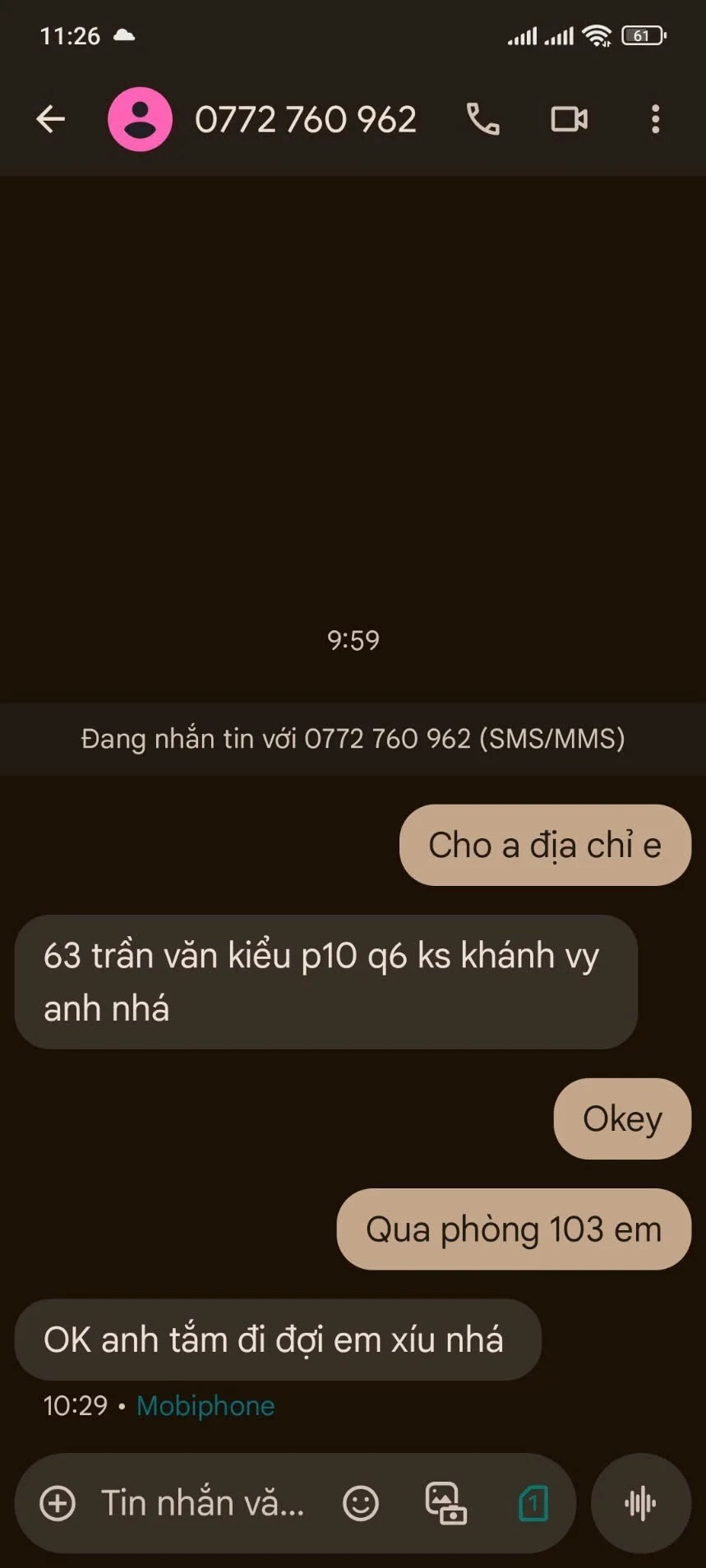Go back to the conversation list
Screen dimensions: 706x1568
tap(51, 120)
